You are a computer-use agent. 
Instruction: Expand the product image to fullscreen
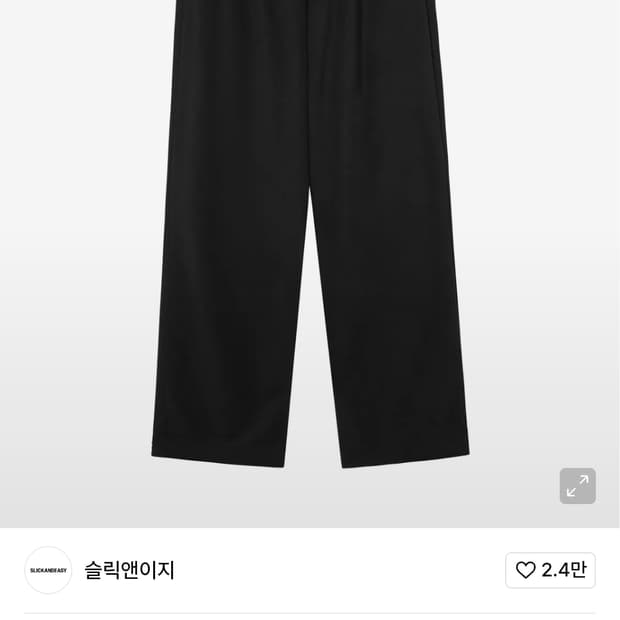point(577,486)
